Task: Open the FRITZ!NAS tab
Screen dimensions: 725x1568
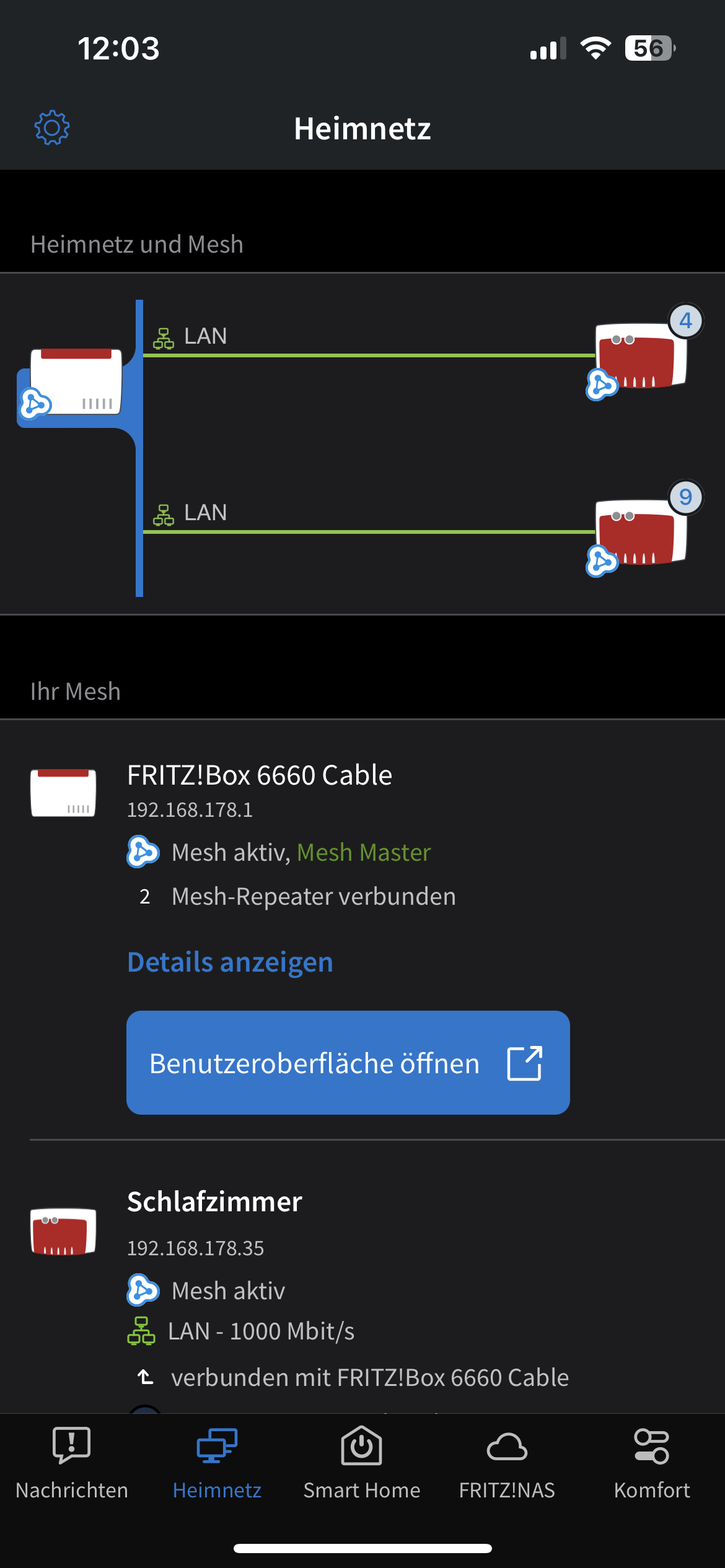Action: (x=507, y=1461)
